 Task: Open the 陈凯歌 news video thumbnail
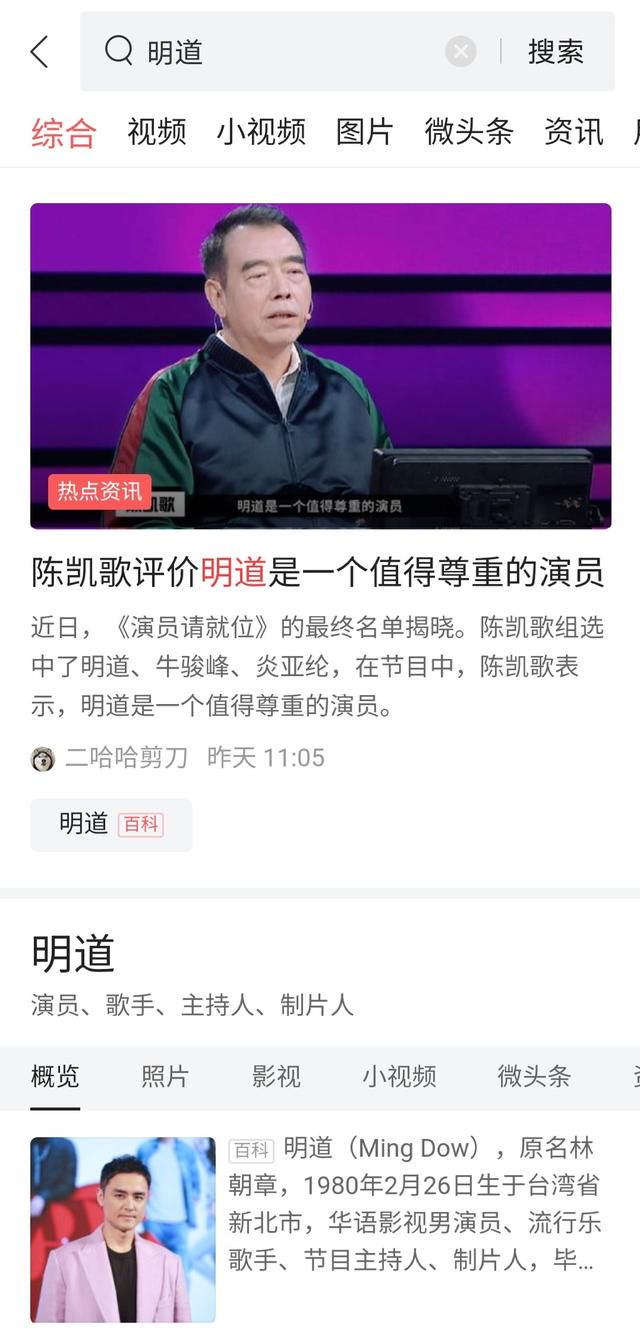pyautogui.click(x=320, y=365)
